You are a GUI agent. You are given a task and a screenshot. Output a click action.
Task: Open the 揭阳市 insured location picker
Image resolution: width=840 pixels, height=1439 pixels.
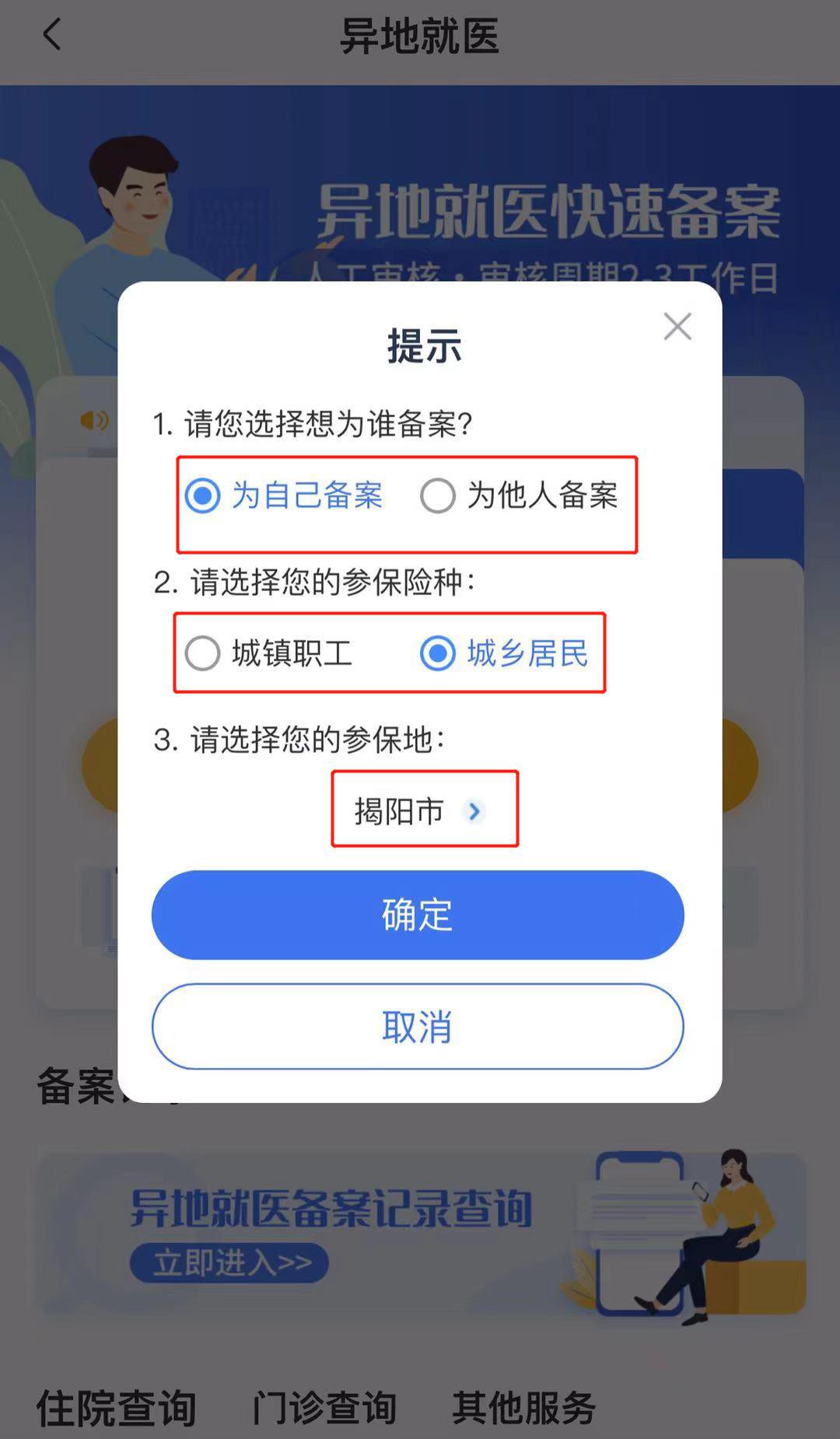(x=420, y=811)
